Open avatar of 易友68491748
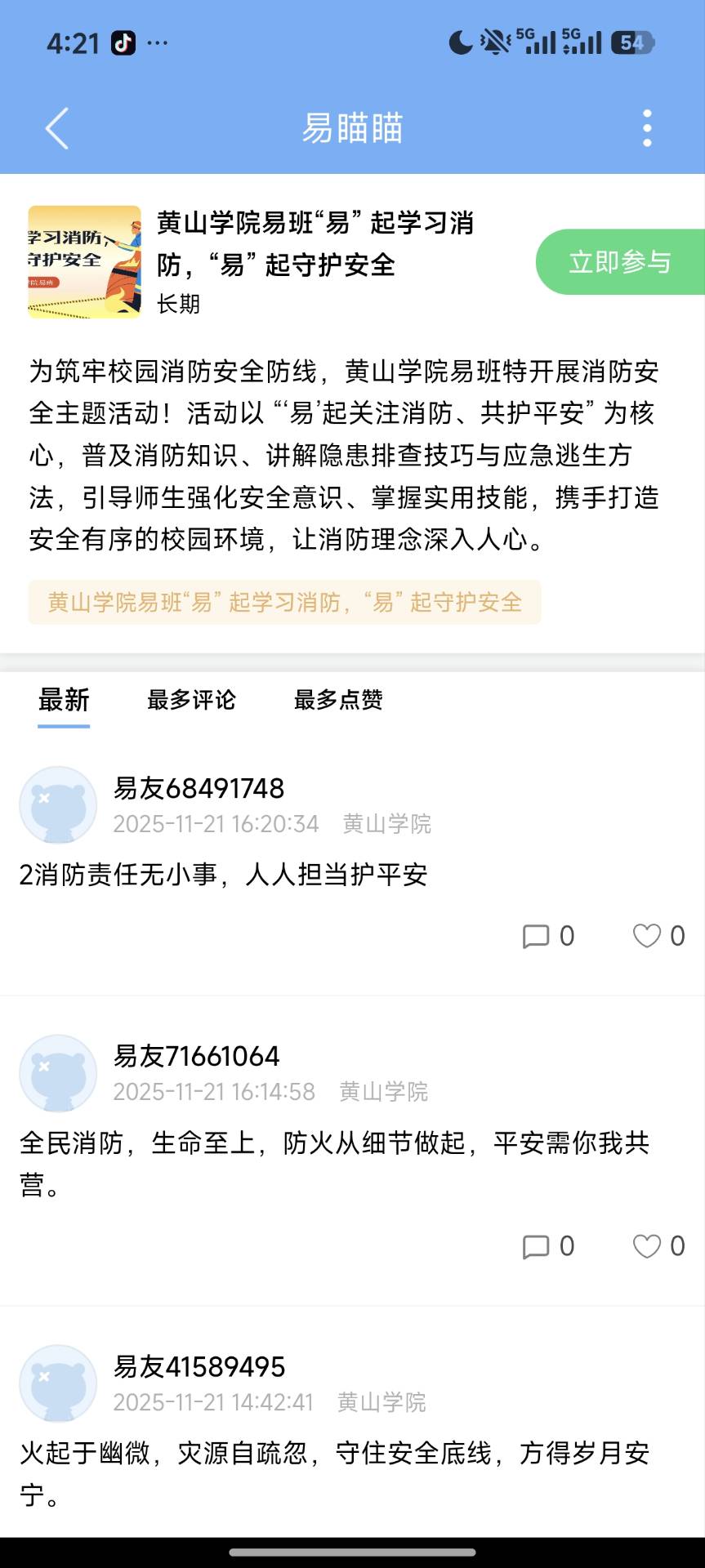Screen dimensions: 705x1568 pos(58,805)
